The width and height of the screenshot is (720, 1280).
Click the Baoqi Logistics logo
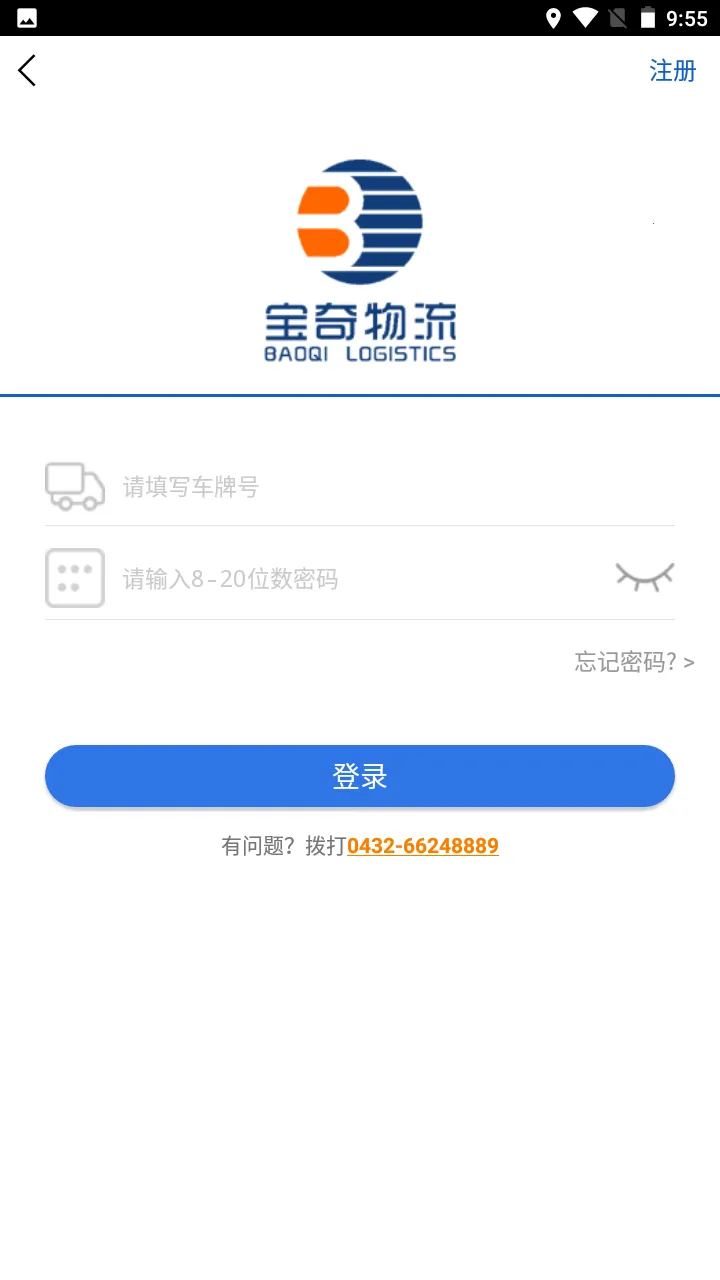click(x=360, y=255)
